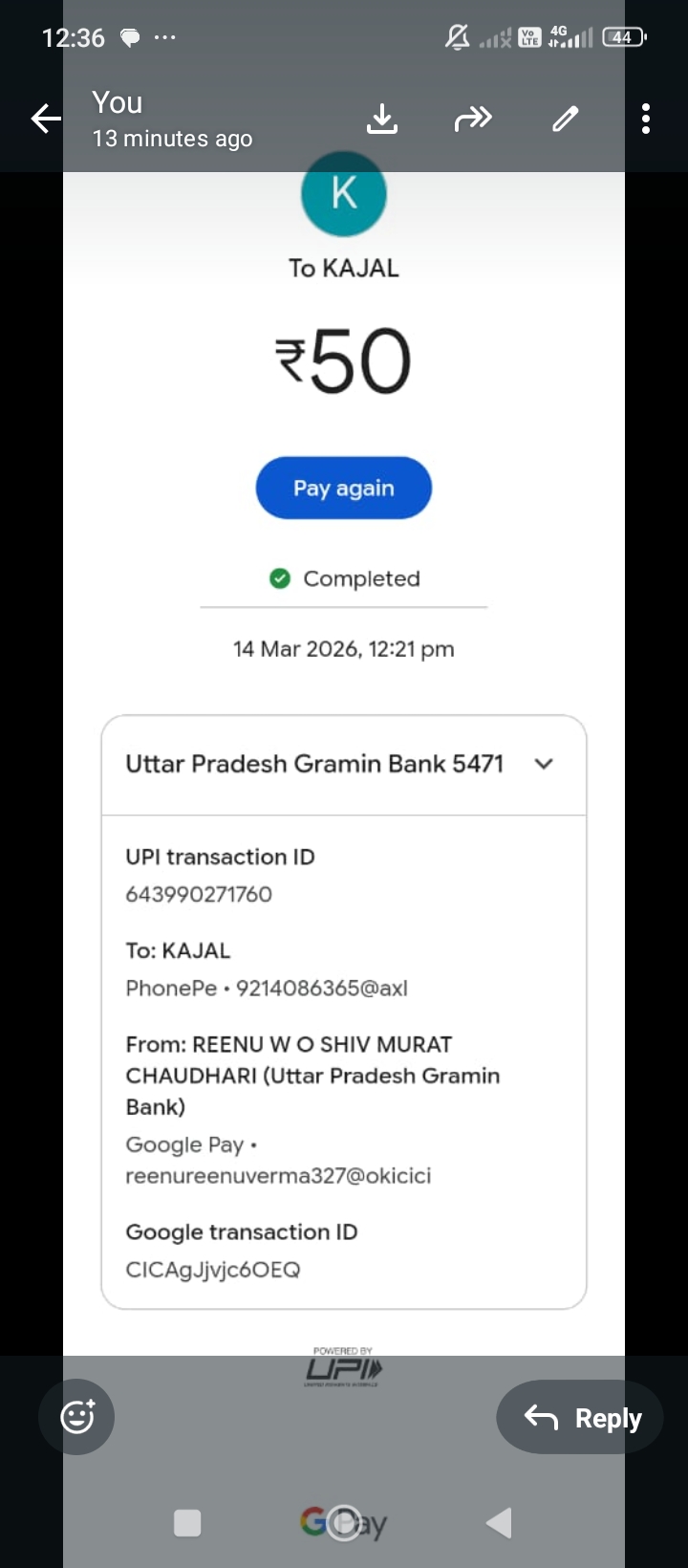Tap the system back triangle button
The width and height of the screenshot is (688, 1568).
(500, 1522)
